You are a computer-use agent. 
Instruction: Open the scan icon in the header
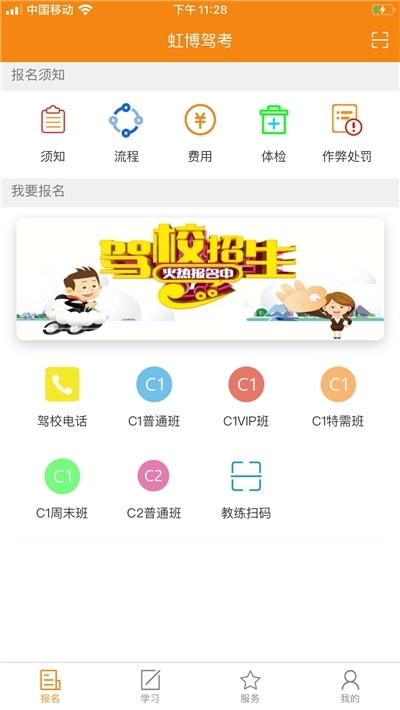[x=380, y=40]
